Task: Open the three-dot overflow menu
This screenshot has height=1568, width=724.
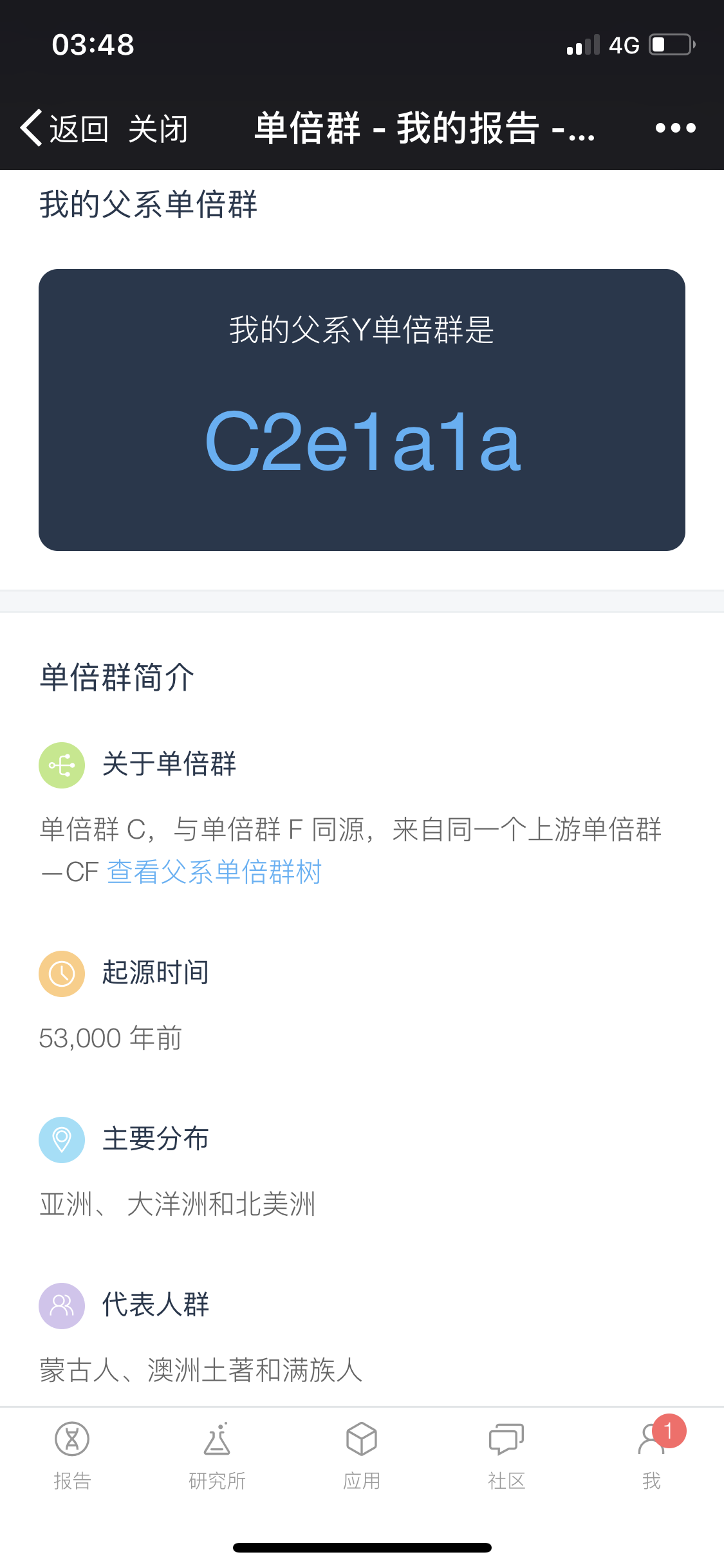Action: 675,128
